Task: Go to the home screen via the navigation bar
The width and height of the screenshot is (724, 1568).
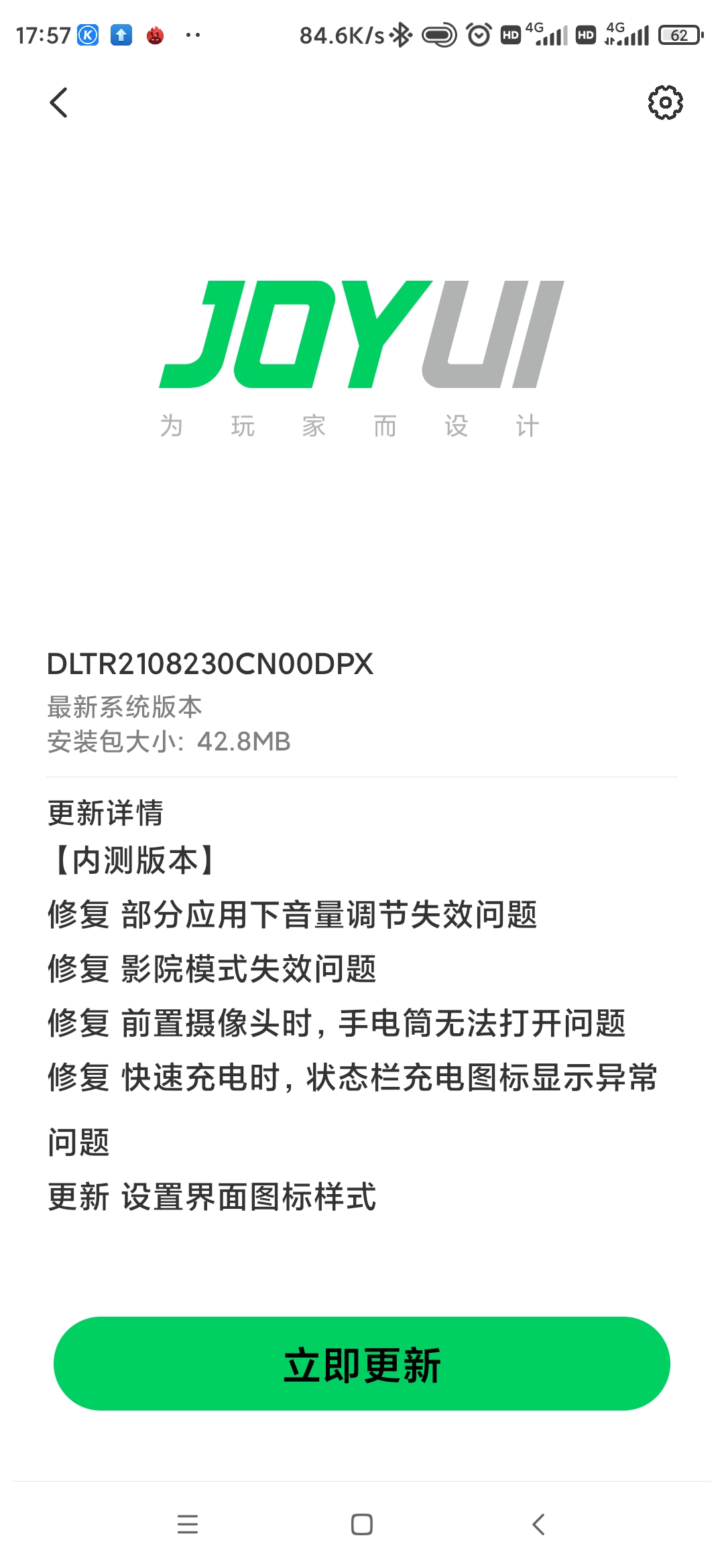Action: click(x=362, y=1524)
